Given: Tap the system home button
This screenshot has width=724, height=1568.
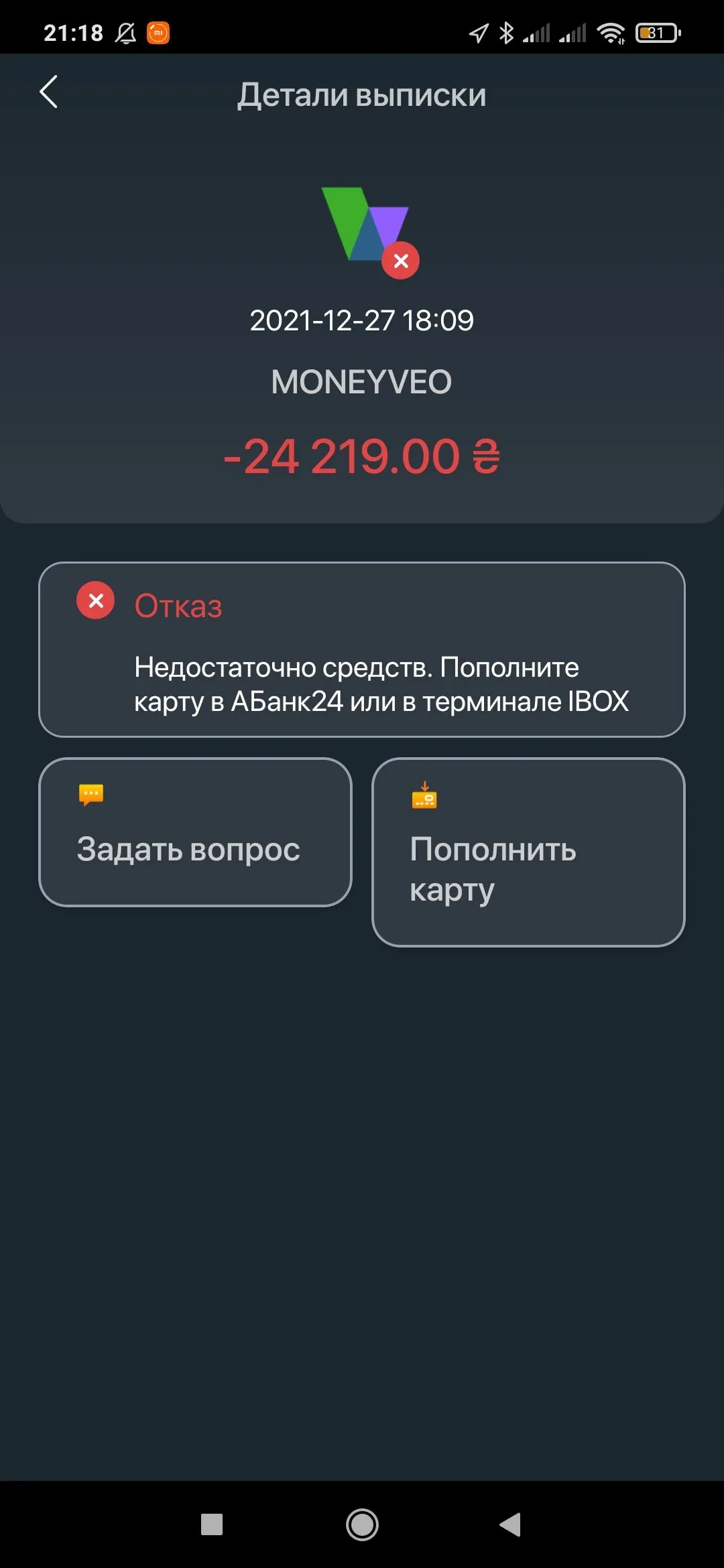Looking at the screenshot, I should point(362,1524).
